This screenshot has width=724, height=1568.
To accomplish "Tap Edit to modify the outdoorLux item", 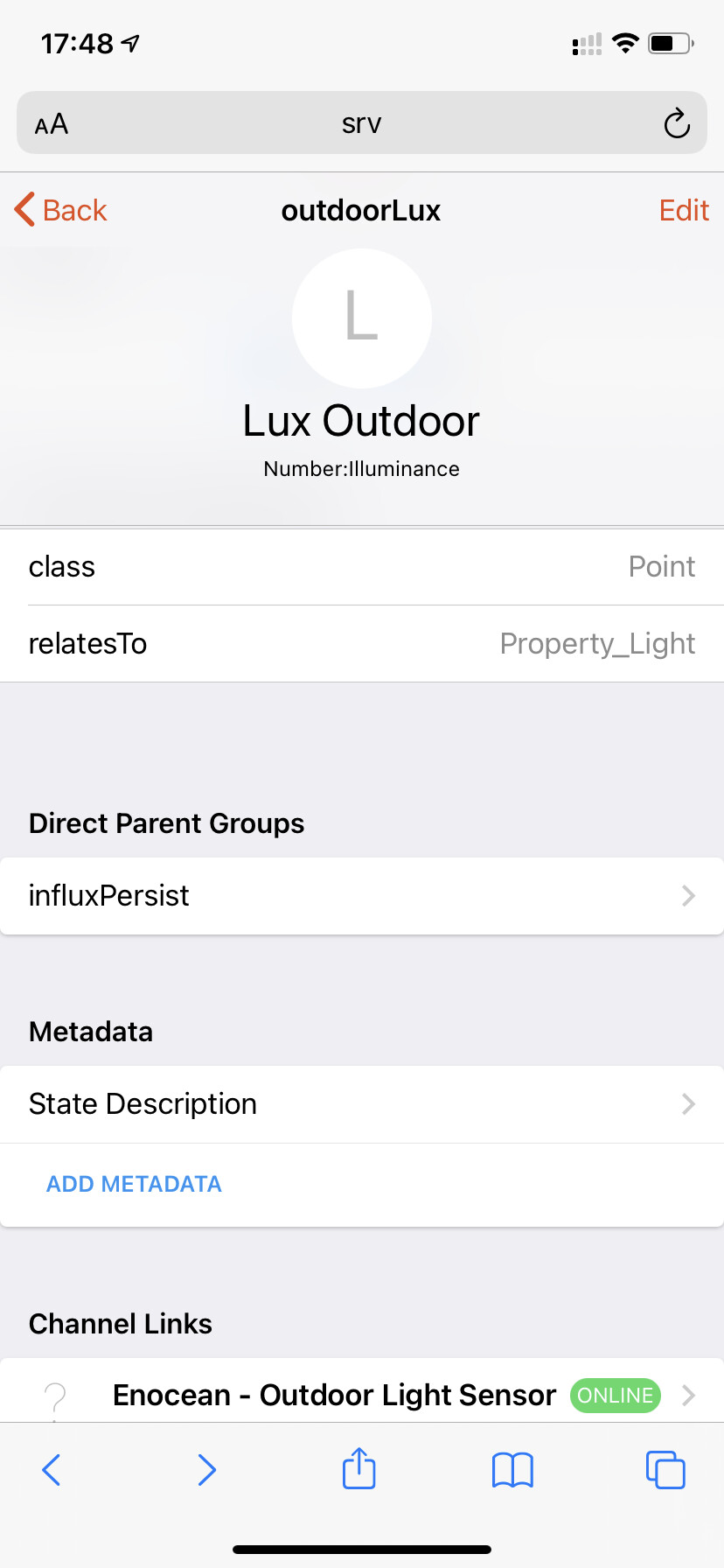I will pyautogui.click(x=684, y=210).
